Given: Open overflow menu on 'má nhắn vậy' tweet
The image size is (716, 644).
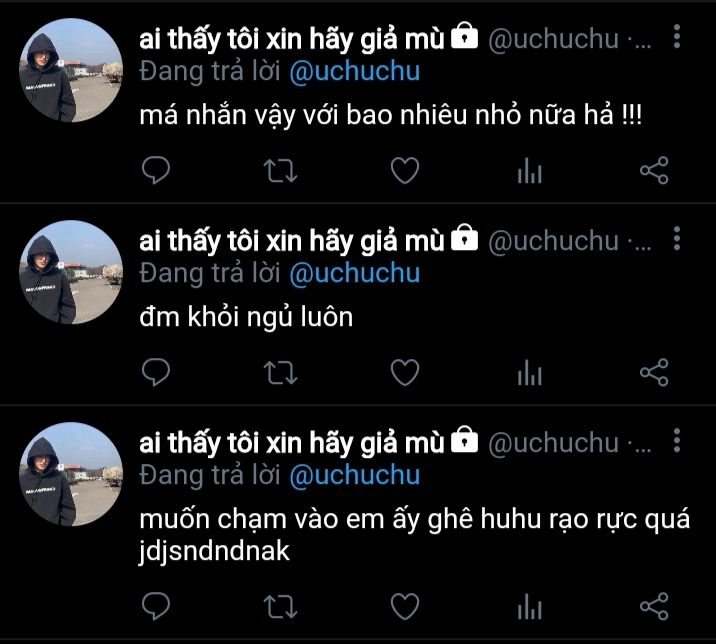Looking at the screenshot, I should [x=677, y=37].
